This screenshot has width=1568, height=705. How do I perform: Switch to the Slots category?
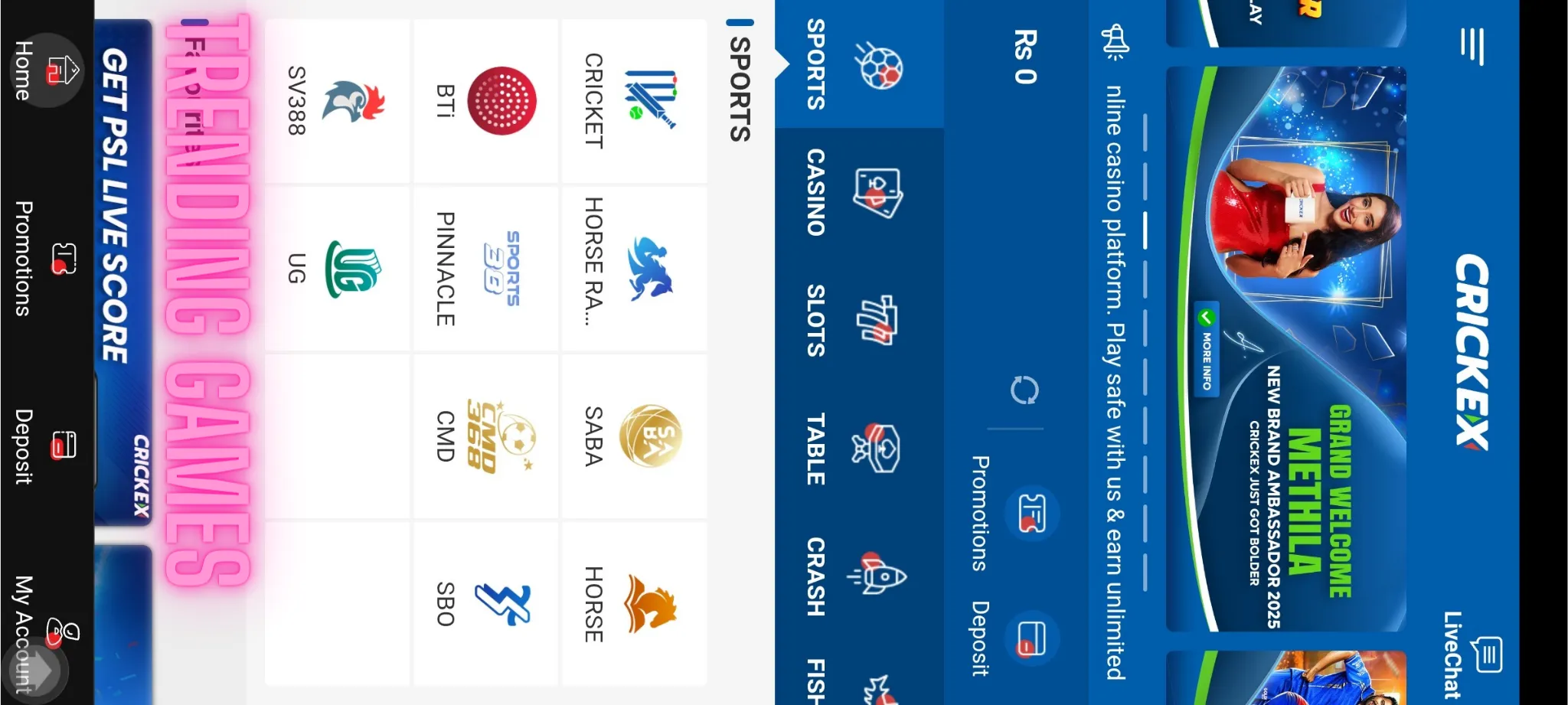(857, 320)
